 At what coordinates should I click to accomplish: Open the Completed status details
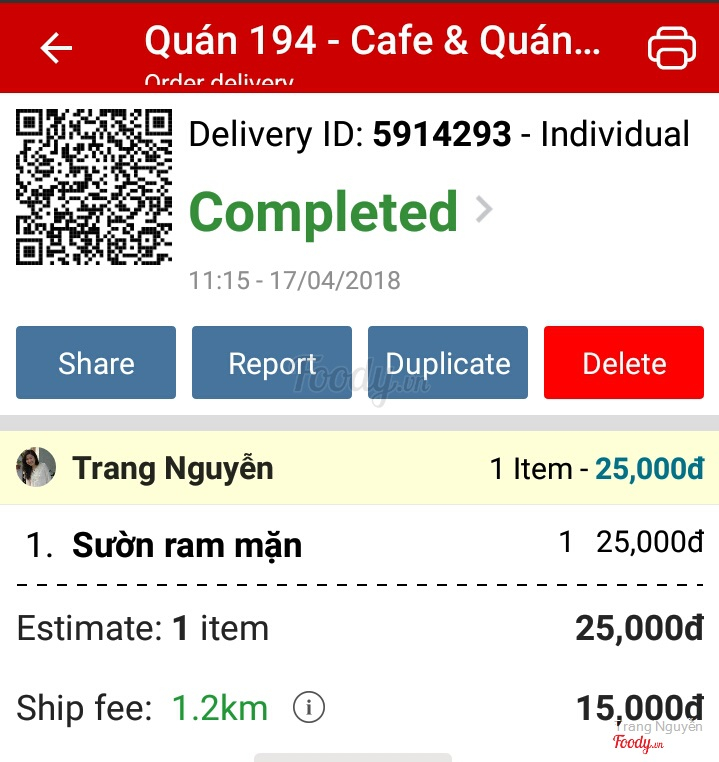[340, 212]
